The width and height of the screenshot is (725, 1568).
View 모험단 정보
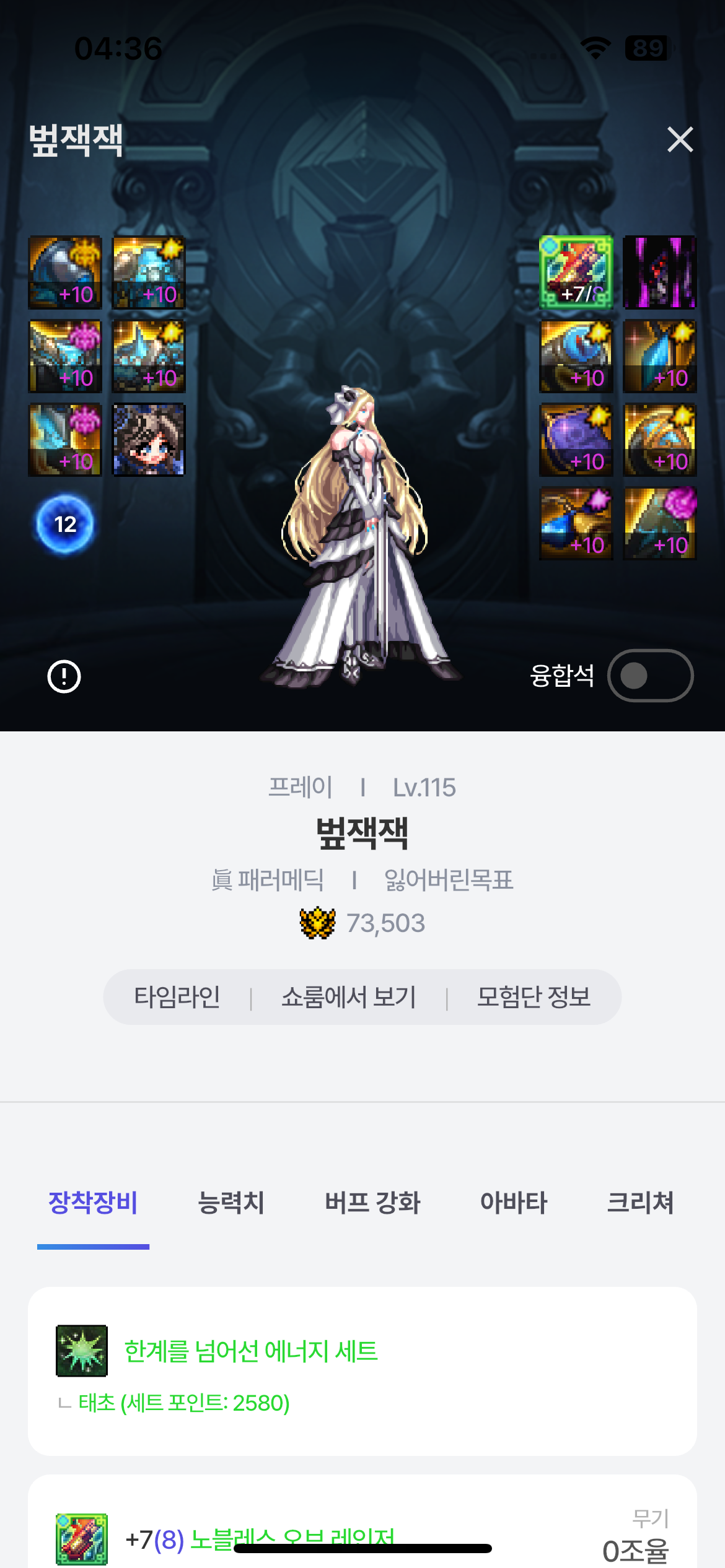tap(534, 997)
